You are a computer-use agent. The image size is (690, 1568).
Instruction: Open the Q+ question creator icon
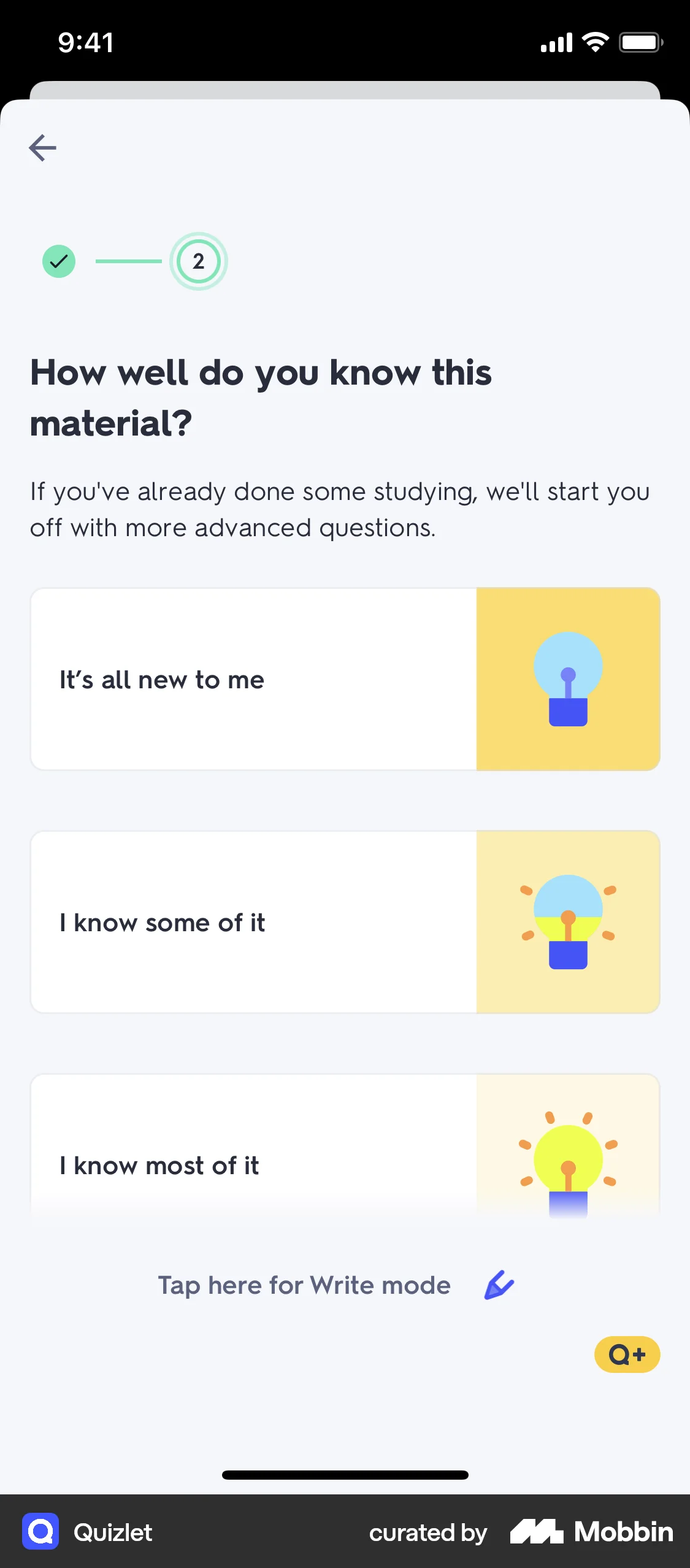(x=627, y=1355)
